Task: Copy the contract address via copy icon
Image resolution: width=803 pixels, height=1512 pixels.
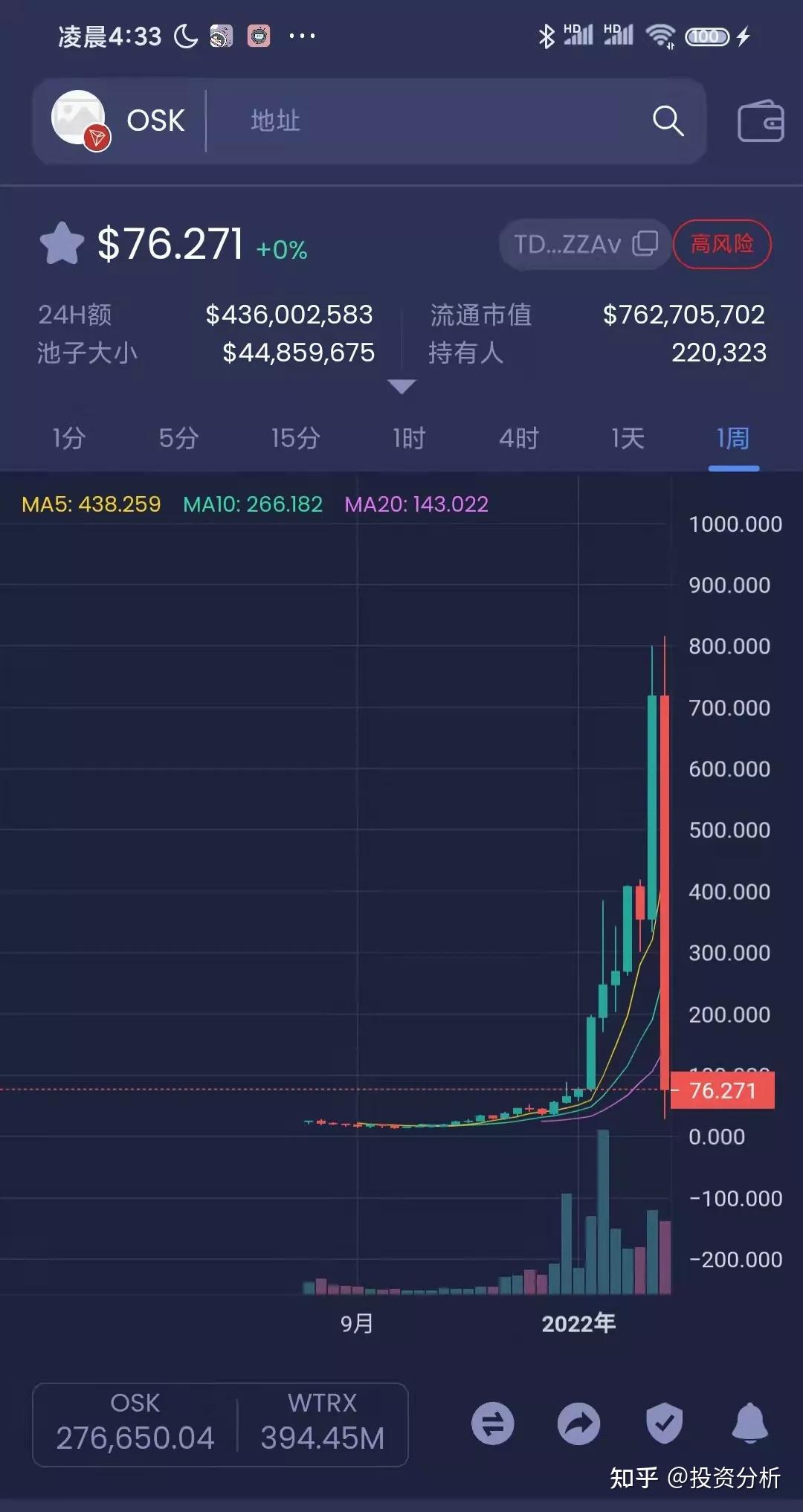Action: point(646,244)
